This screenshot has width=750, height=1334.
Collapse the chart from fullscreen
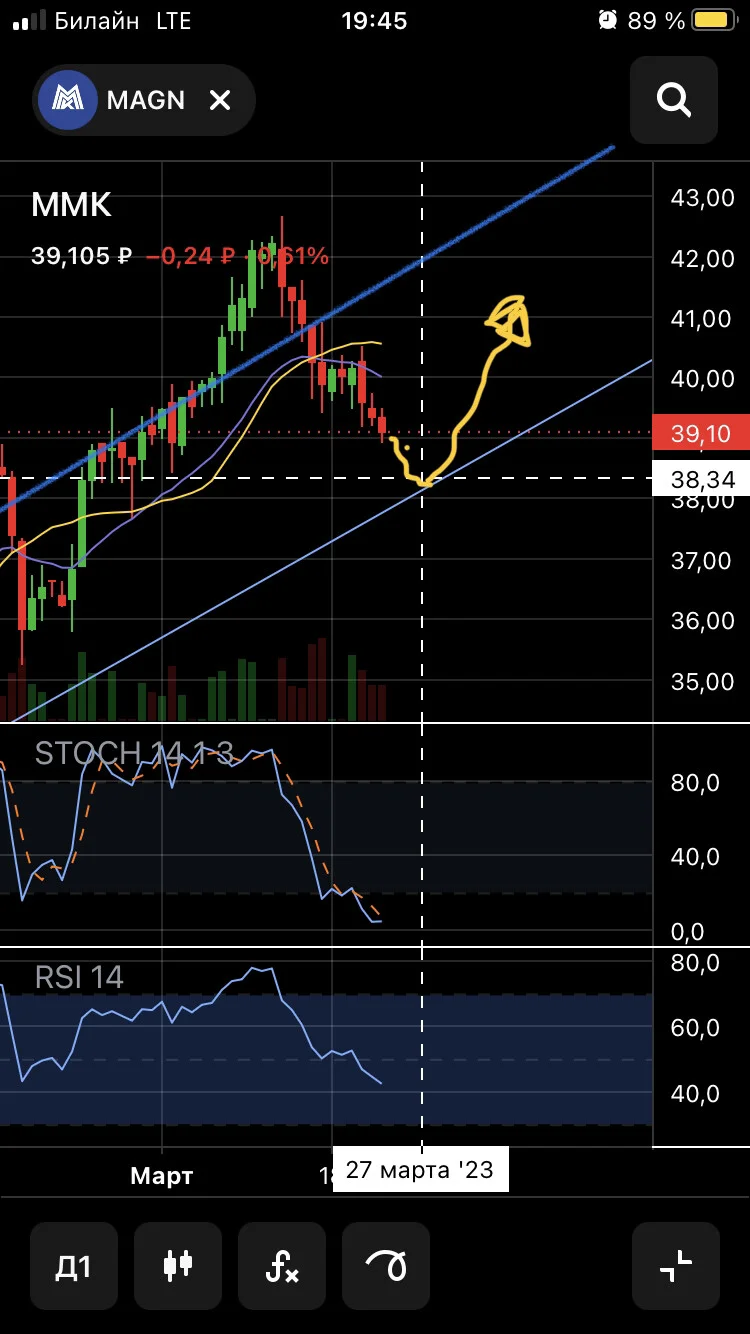coord(676,1266)
